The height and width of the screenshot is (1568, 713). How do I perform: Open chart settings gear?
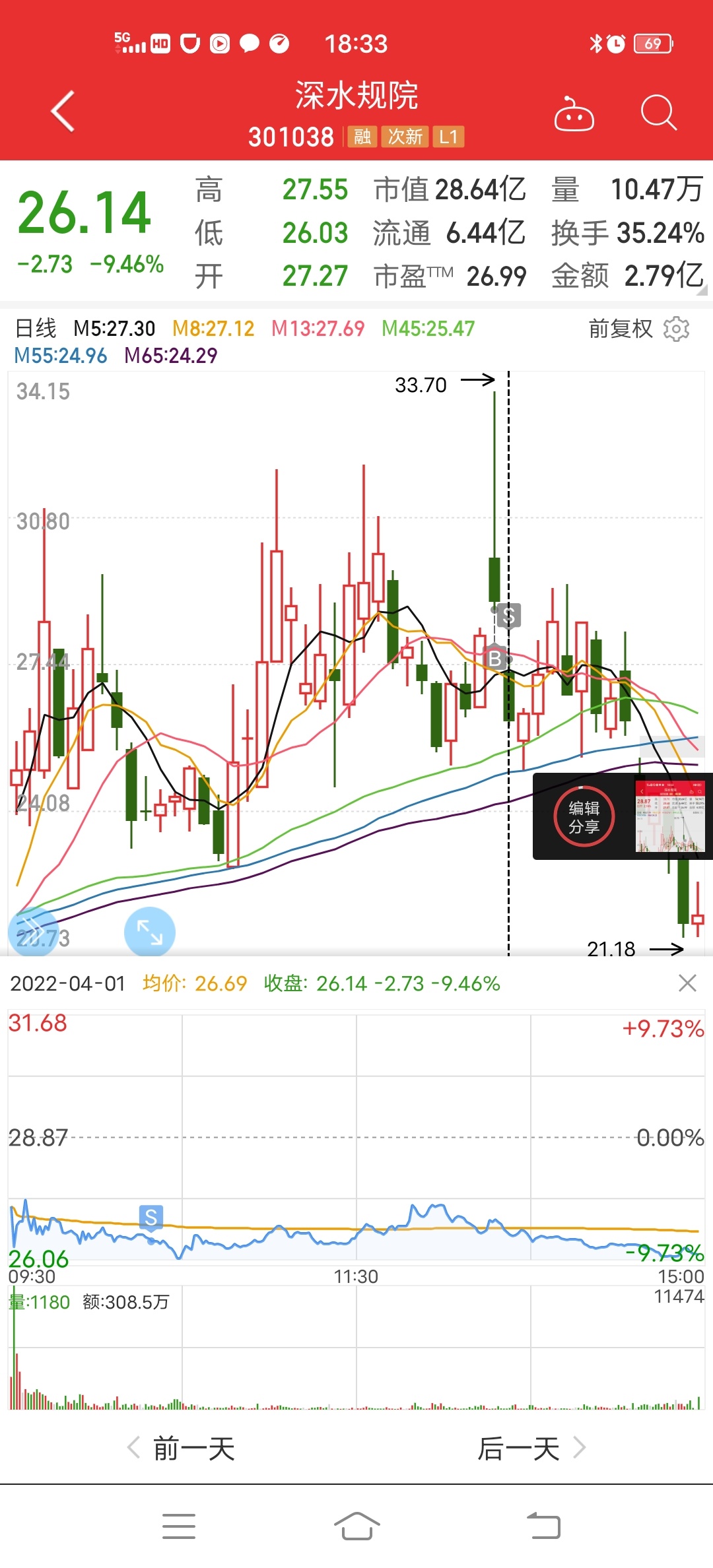(x=676, y=329)
